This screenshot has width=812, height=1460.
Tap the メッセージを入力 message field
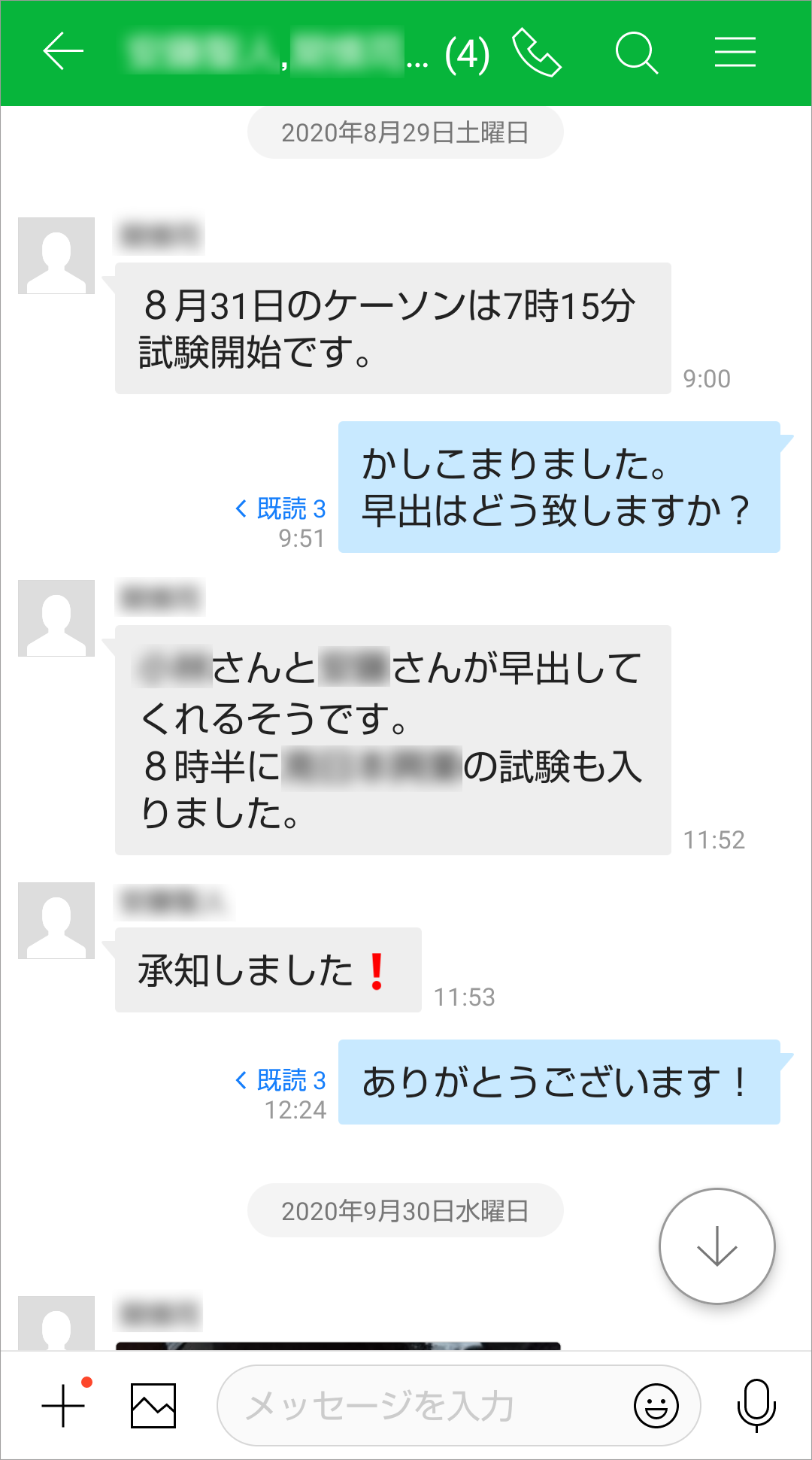pos(421,1405)
